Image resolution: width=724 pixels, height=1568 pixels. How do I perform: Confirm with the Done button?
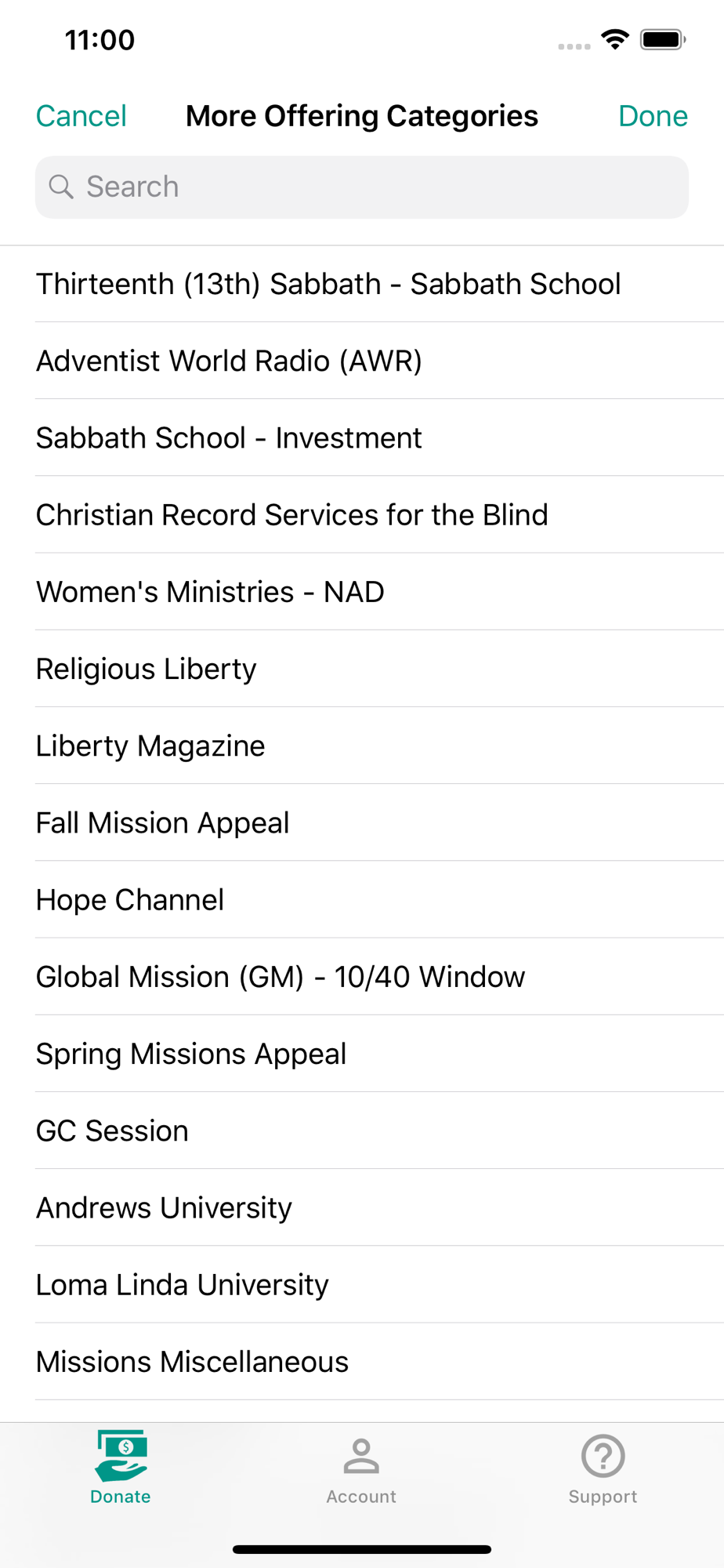[x=653, y=116]
